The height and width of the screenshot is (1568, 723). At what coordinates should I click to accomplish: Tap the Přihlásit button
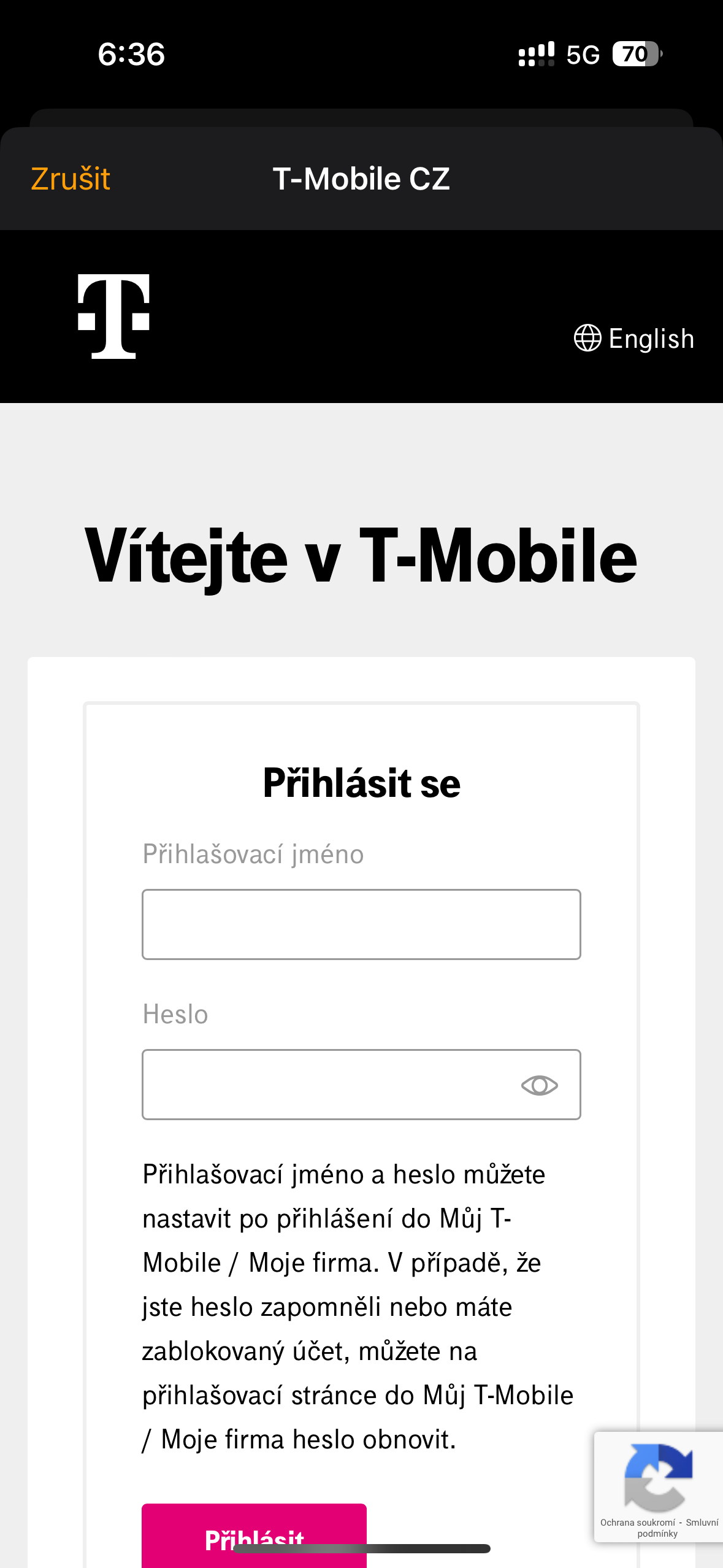(x=254, y=1535)
